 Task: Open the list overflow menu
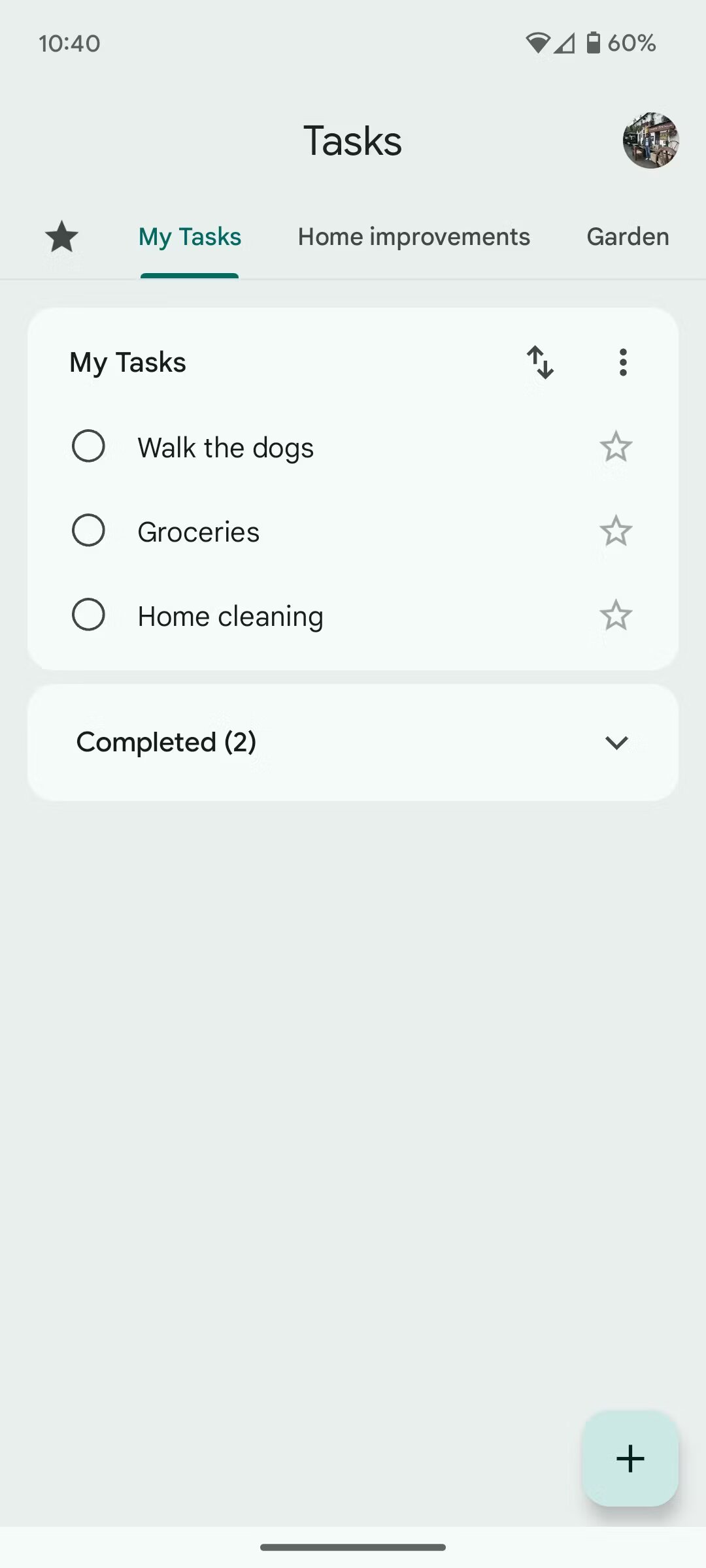coord(623,362)
